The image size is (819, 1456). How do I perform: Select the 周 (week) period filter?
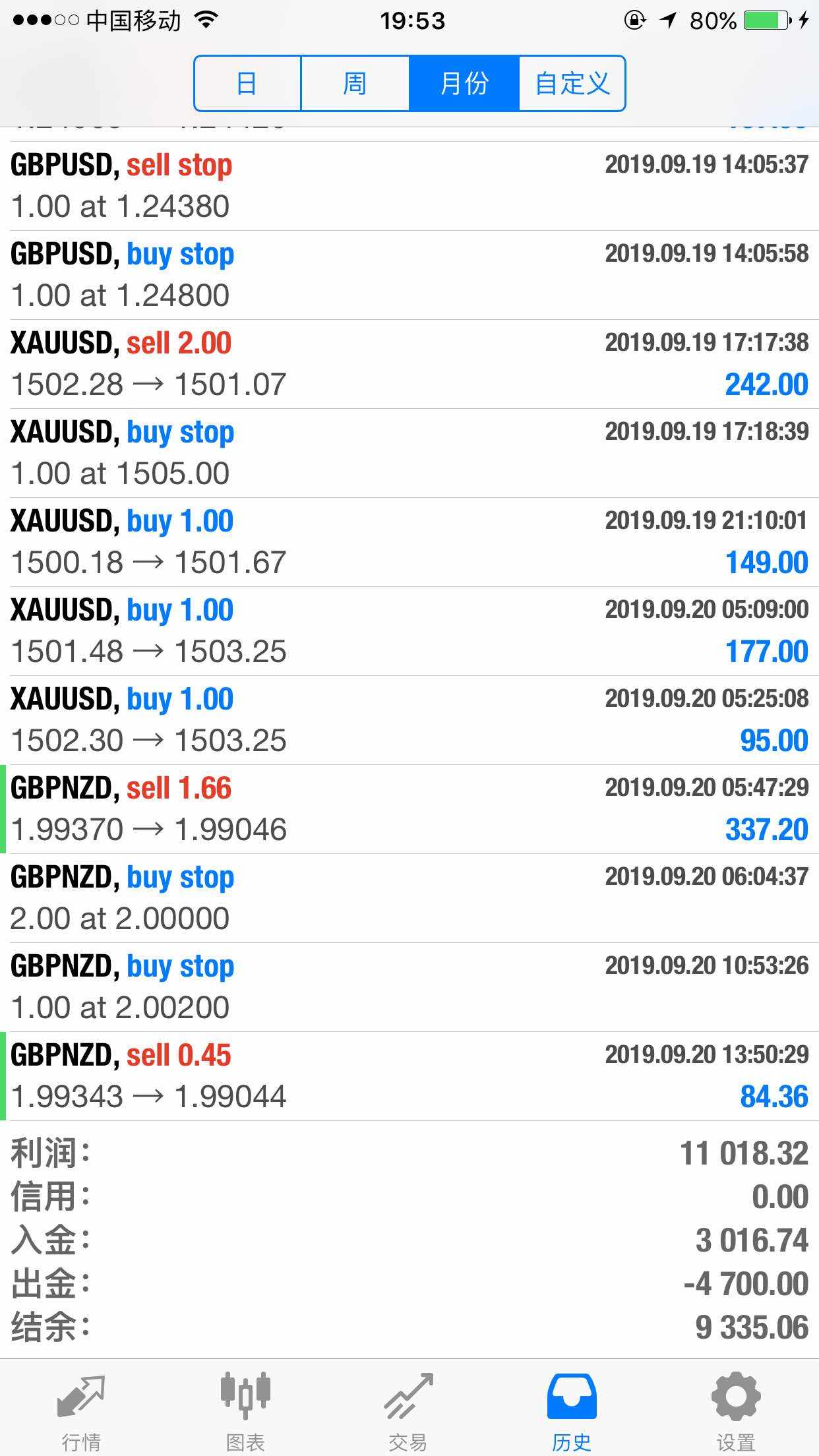coord(355,84)
